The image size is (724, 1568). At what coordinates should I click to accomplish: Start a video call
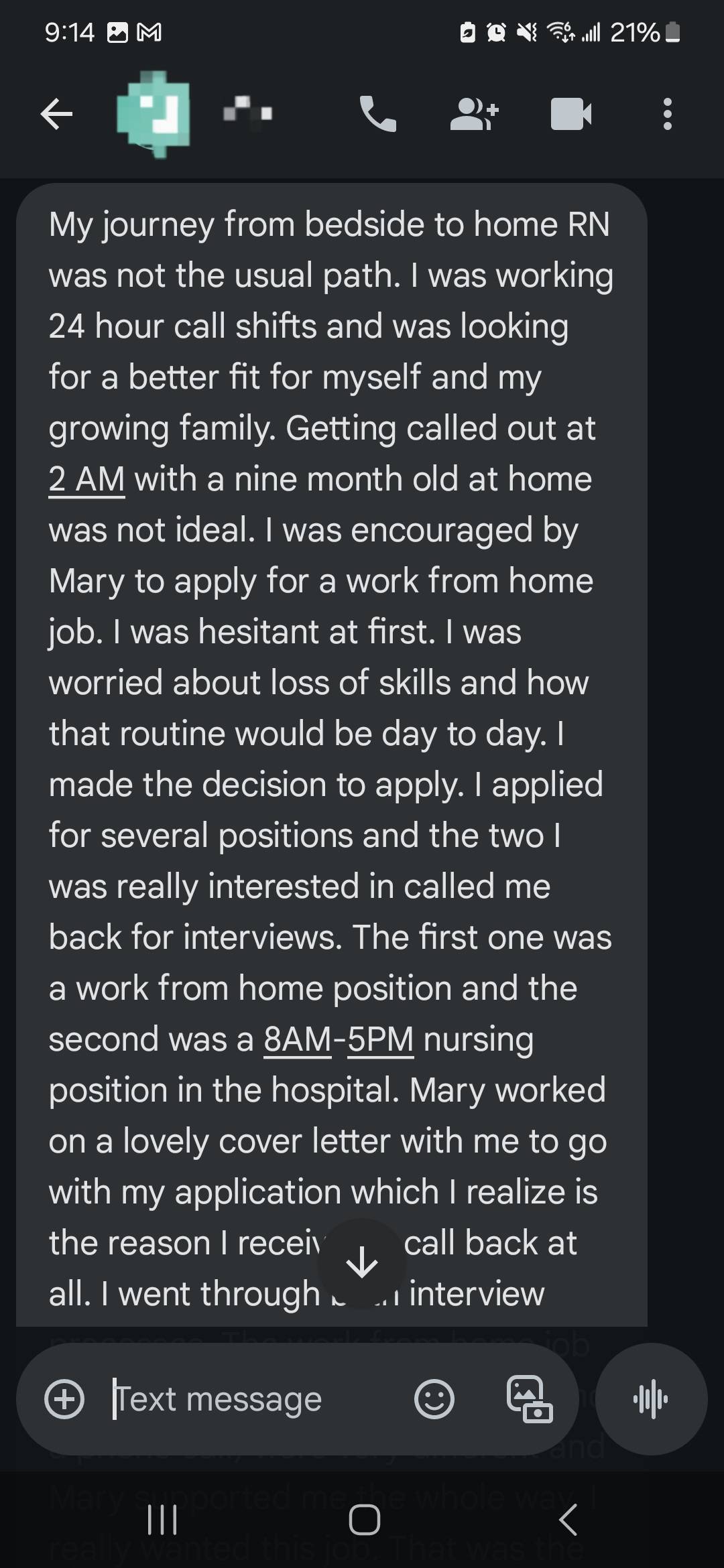570,114
